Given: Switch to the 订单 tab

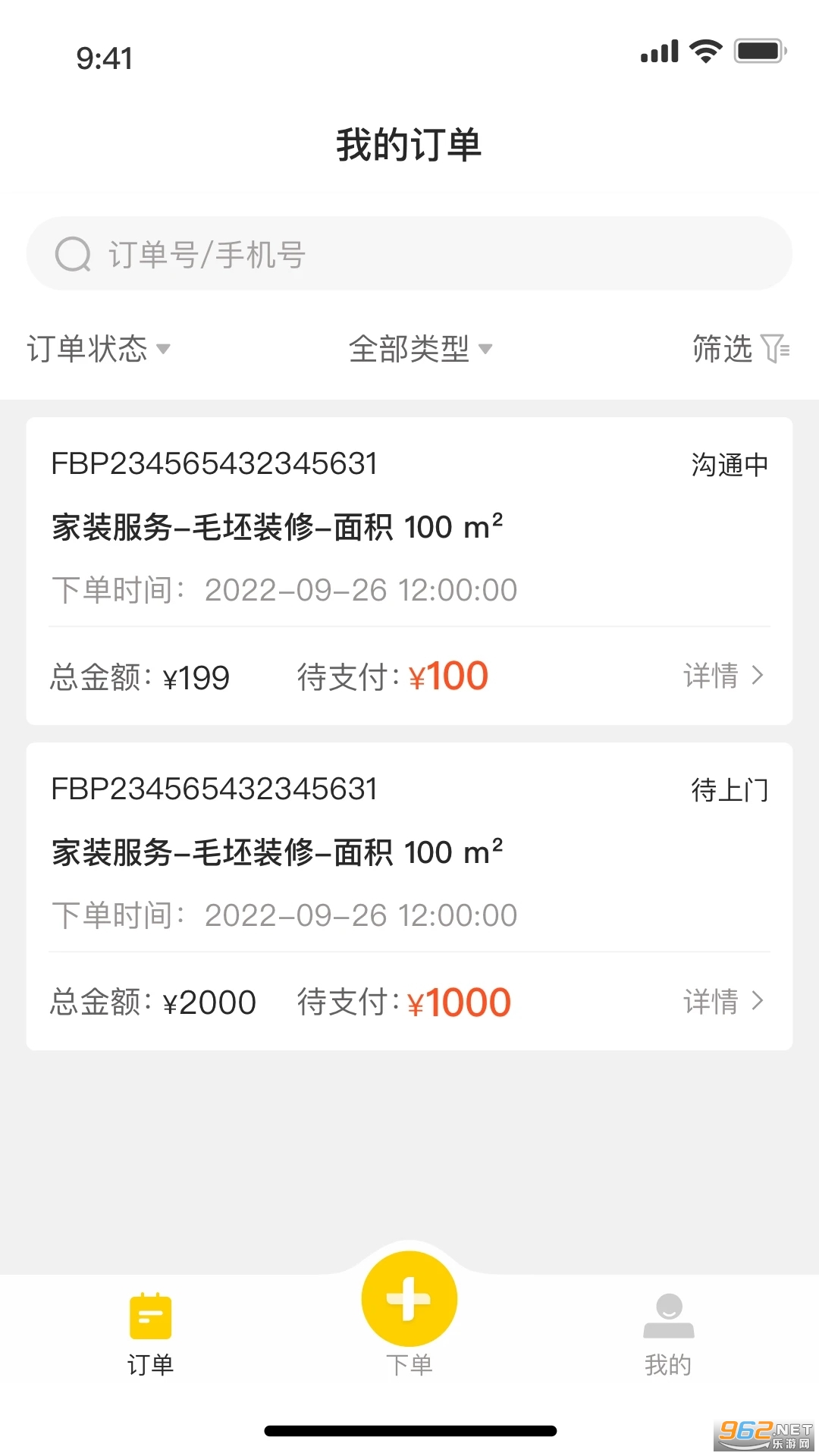Looking at the screenshot, I should point(150,1335).
